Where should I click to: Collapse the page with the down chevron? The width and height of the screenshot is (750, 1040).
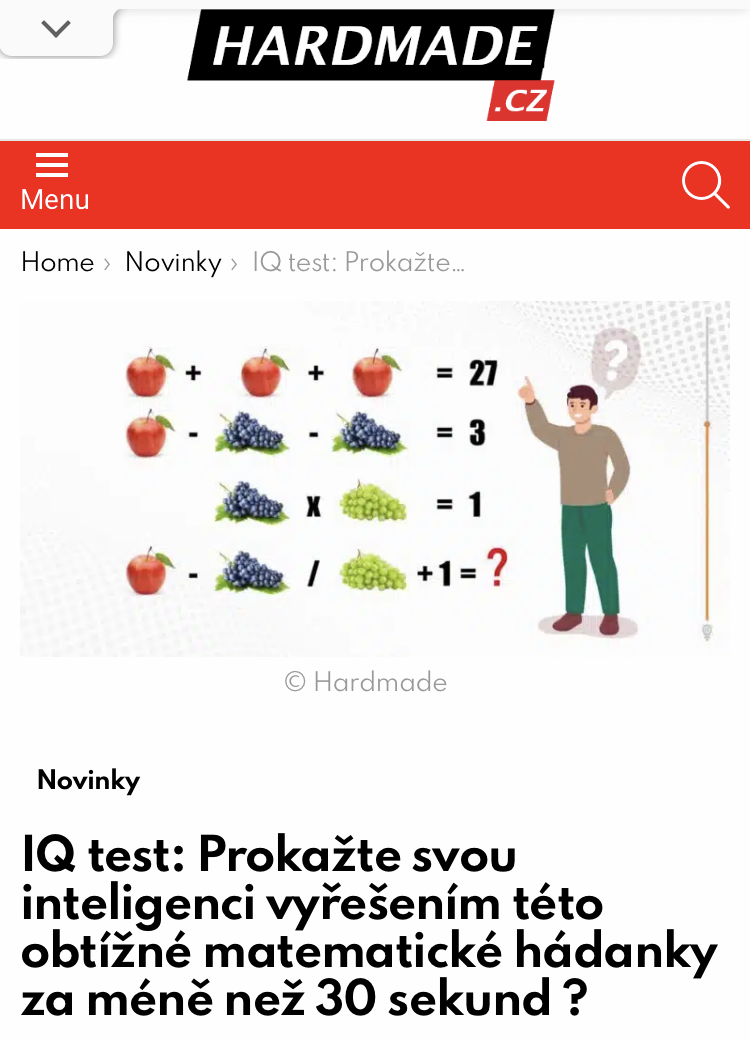click(56, 29)
